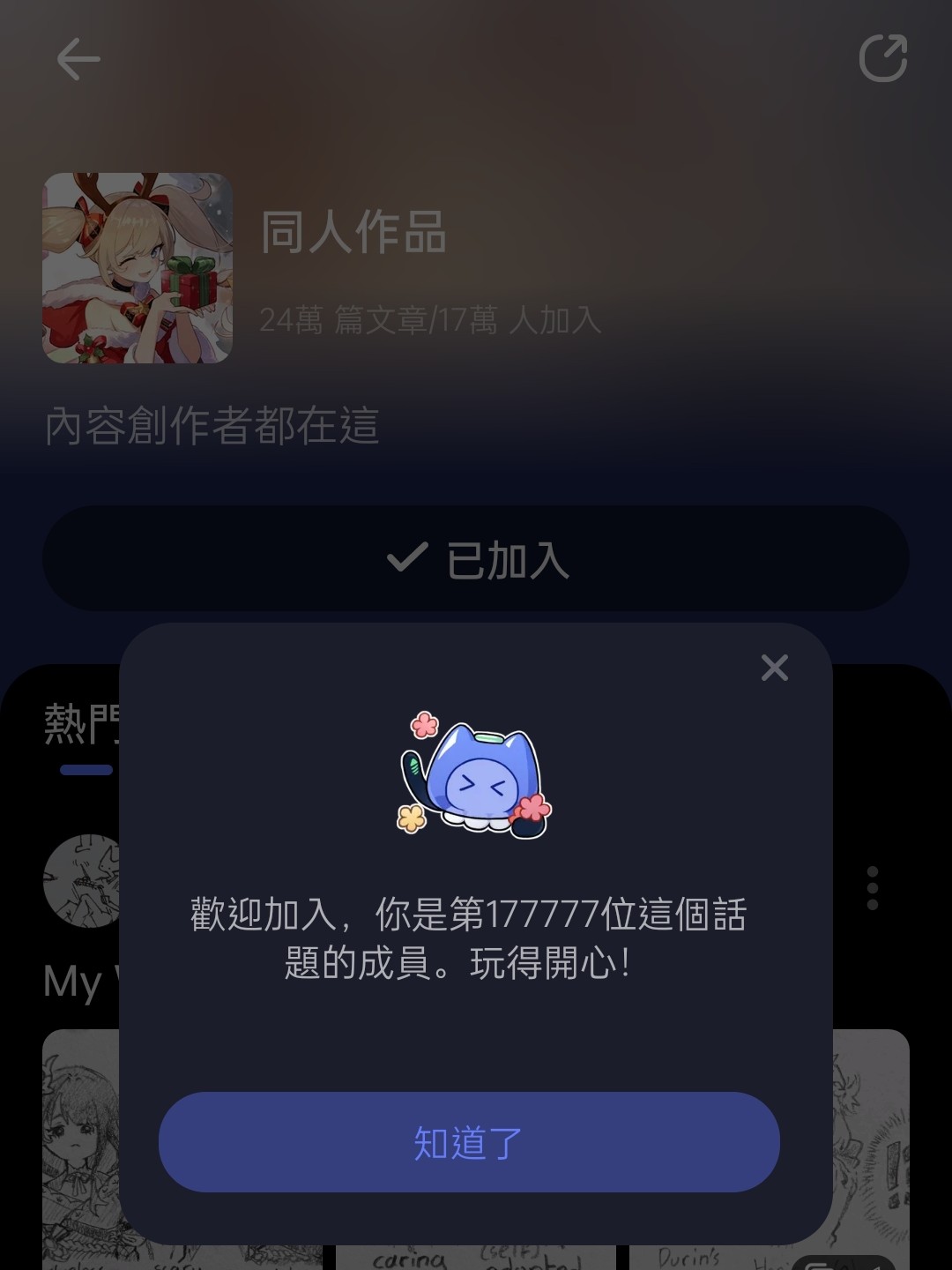Viewport: 952px width, 1270px height.
Task: Tap the blue indicator line under 熱門
Action: (x=86, y=769)
